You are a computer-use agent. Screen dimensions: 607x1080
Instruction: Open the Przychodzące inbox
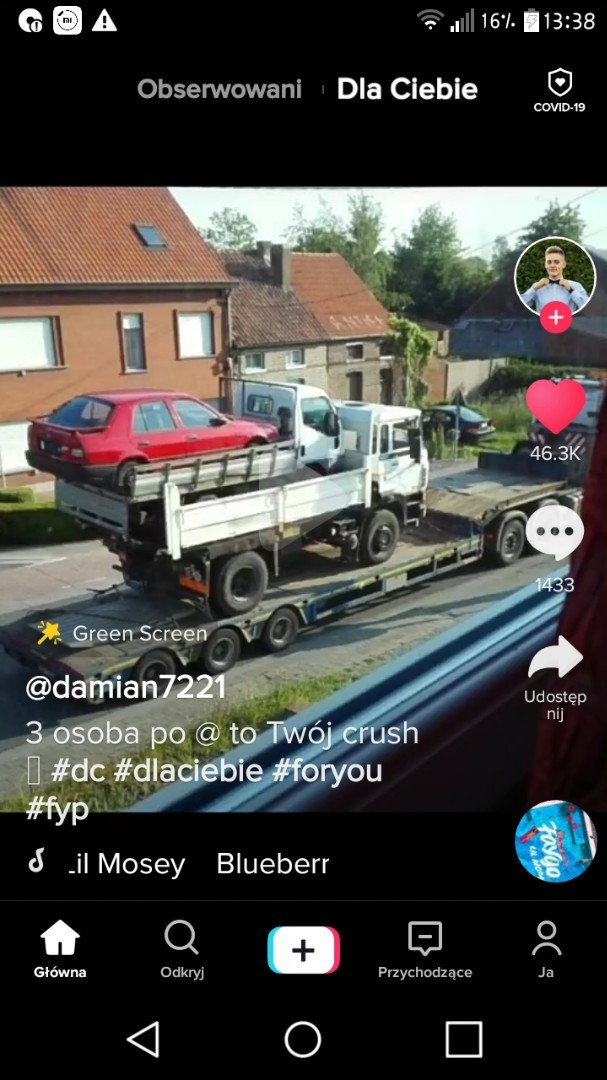coord(425,950)
